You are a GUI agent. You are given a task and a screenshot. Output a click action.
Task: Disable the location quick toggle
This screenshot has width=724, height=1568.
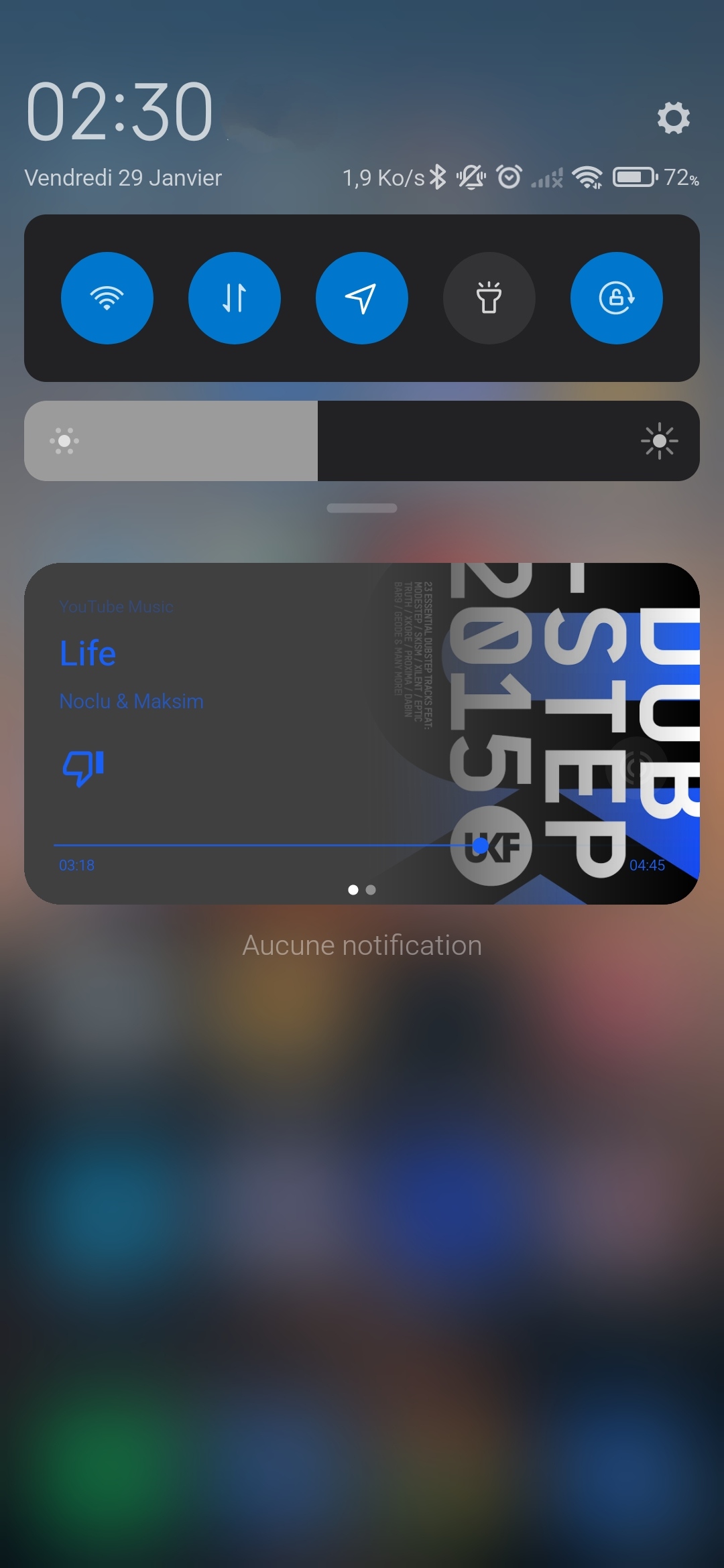[x=362, y=298]
